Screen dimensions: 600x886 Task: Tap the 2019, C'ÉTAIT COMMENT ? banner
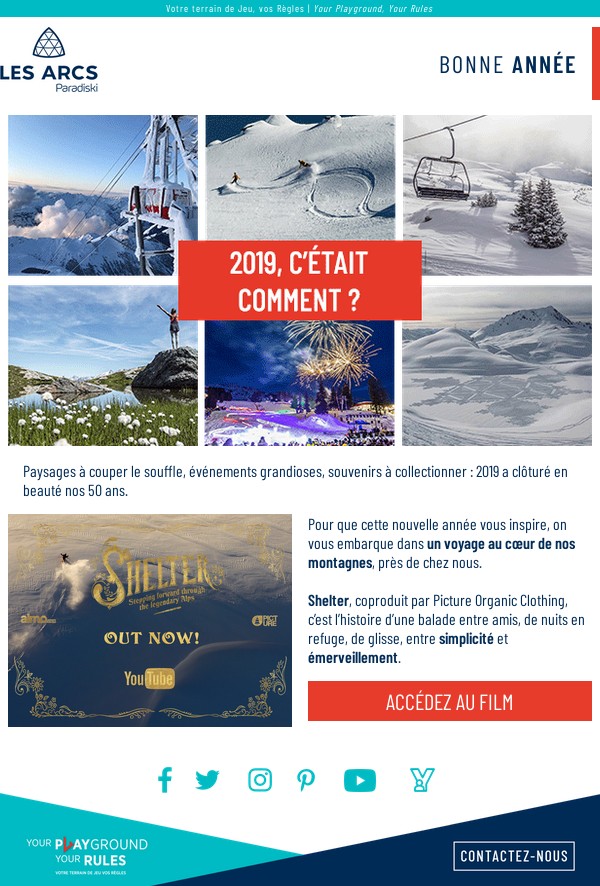point(299,280)
